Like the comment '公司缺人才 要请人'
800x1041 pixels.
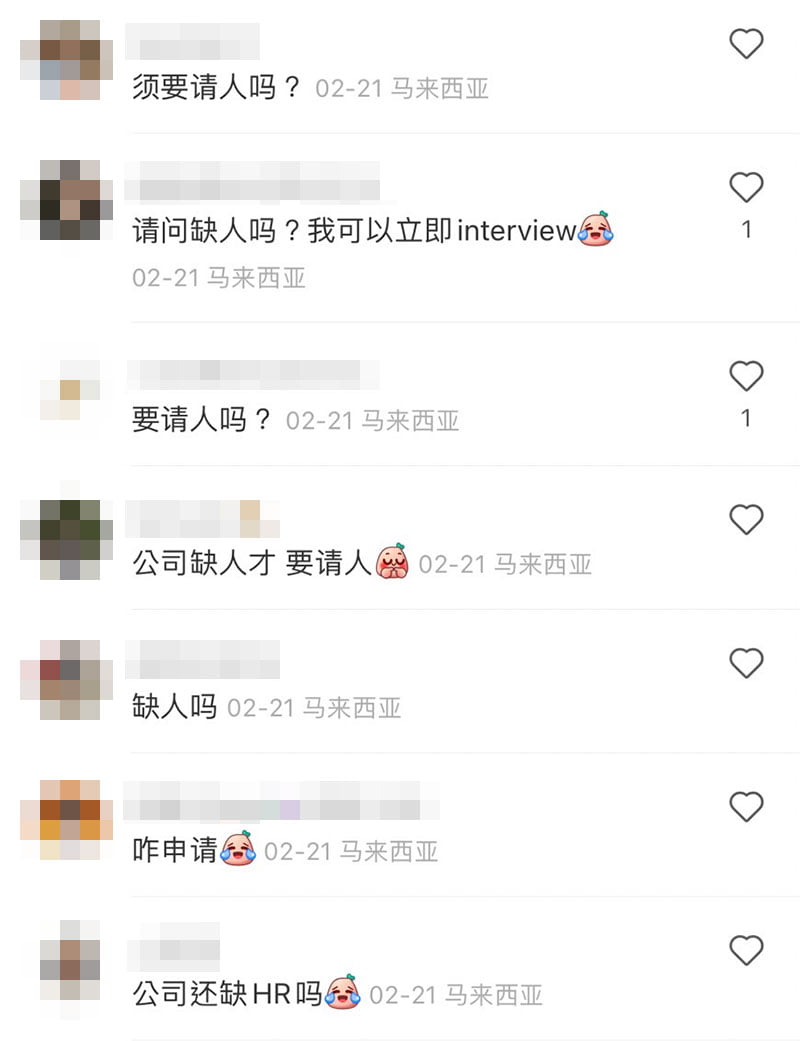coord(746,520)
